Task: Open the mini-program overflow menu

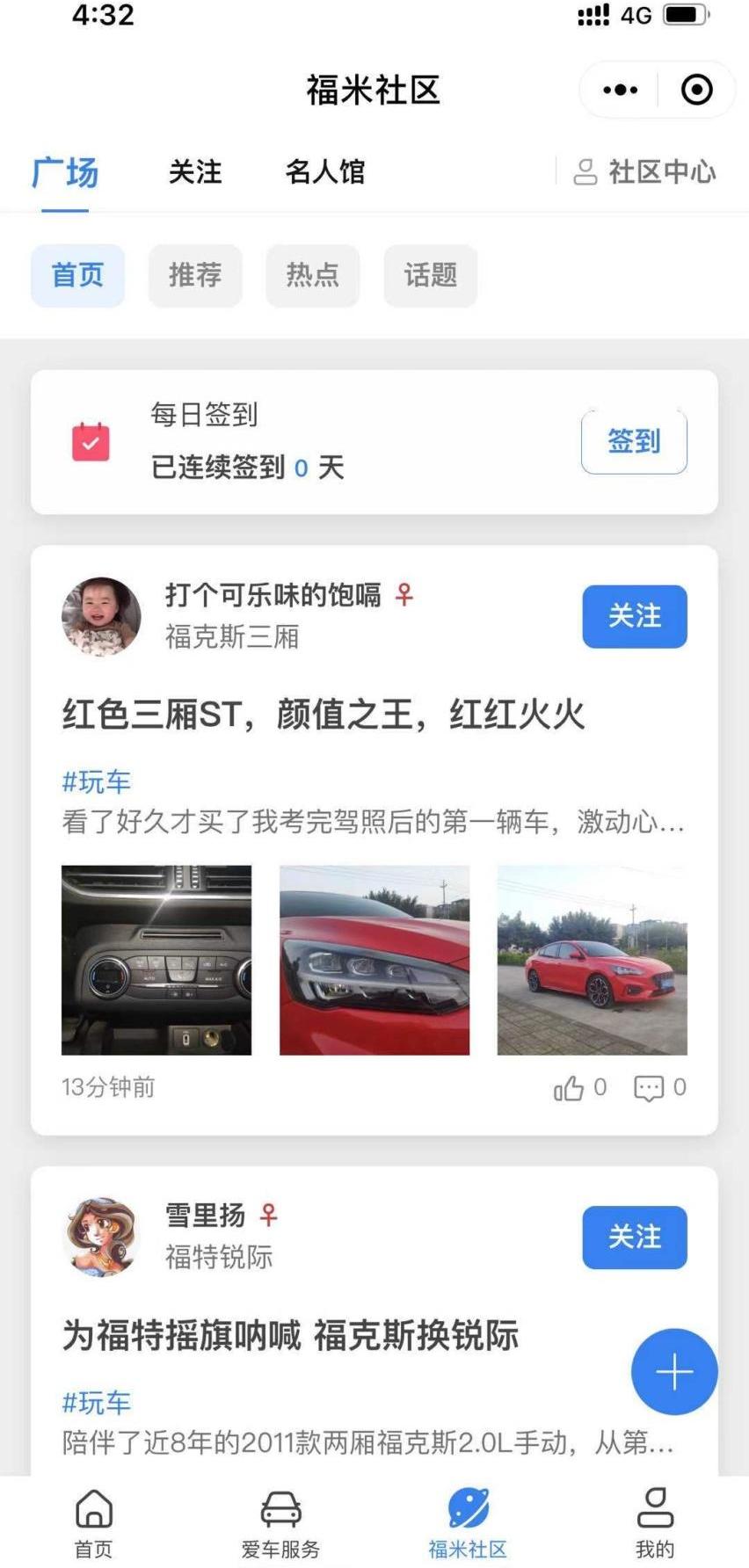Action: pyautogui.click(x=621, y=90)
